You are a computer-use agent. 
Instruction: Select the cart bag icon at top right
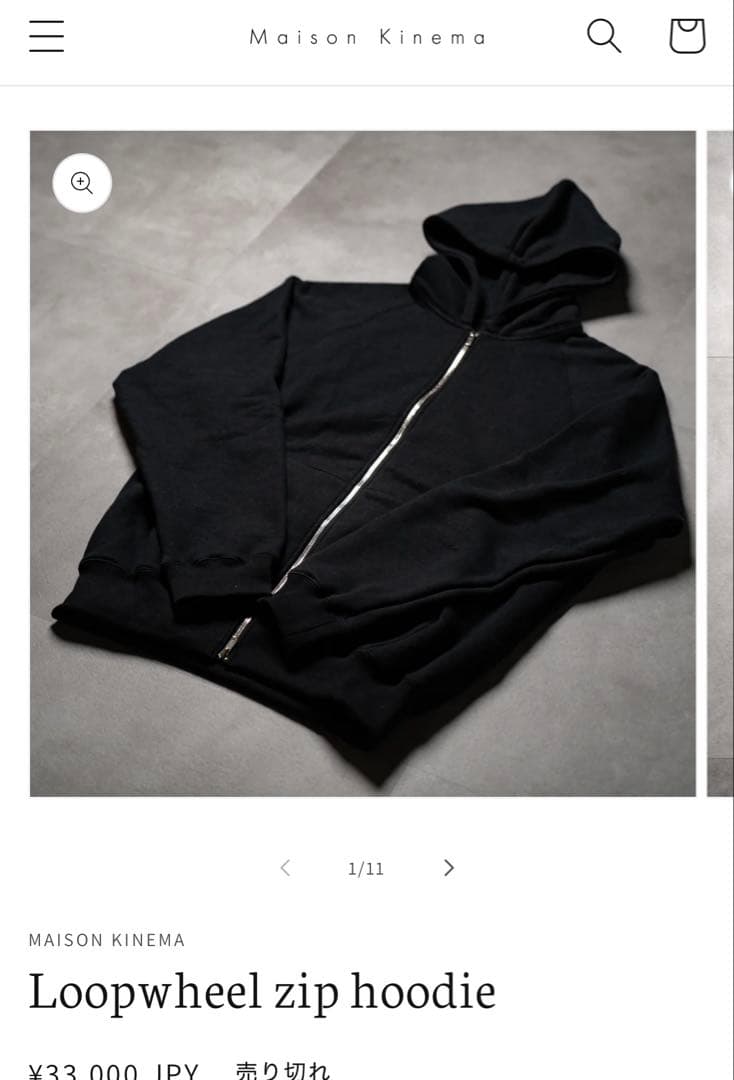tap(686, 35)
